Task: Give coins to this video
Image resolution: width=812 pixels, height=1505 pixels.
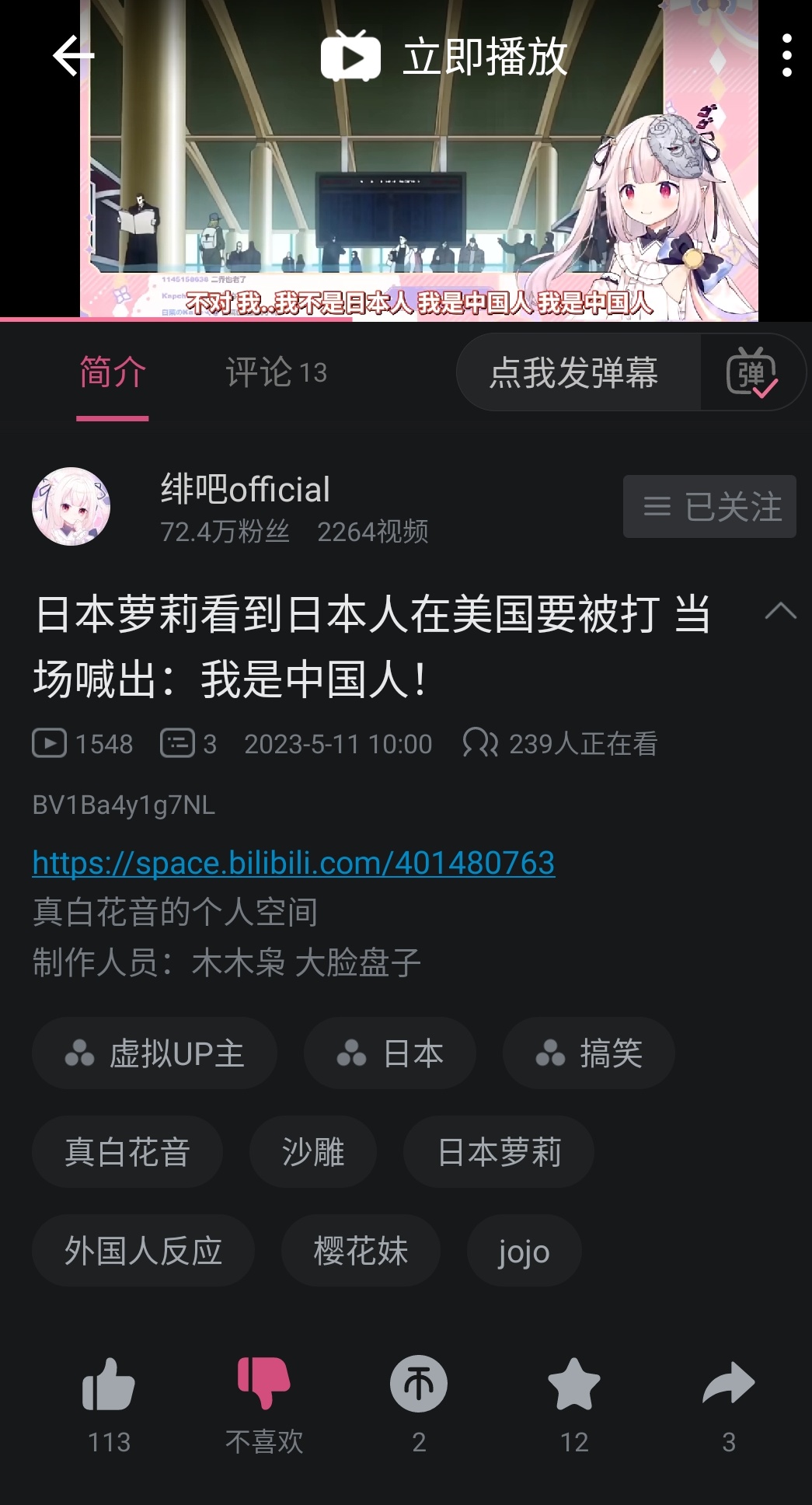Action: pos(419,1385)
